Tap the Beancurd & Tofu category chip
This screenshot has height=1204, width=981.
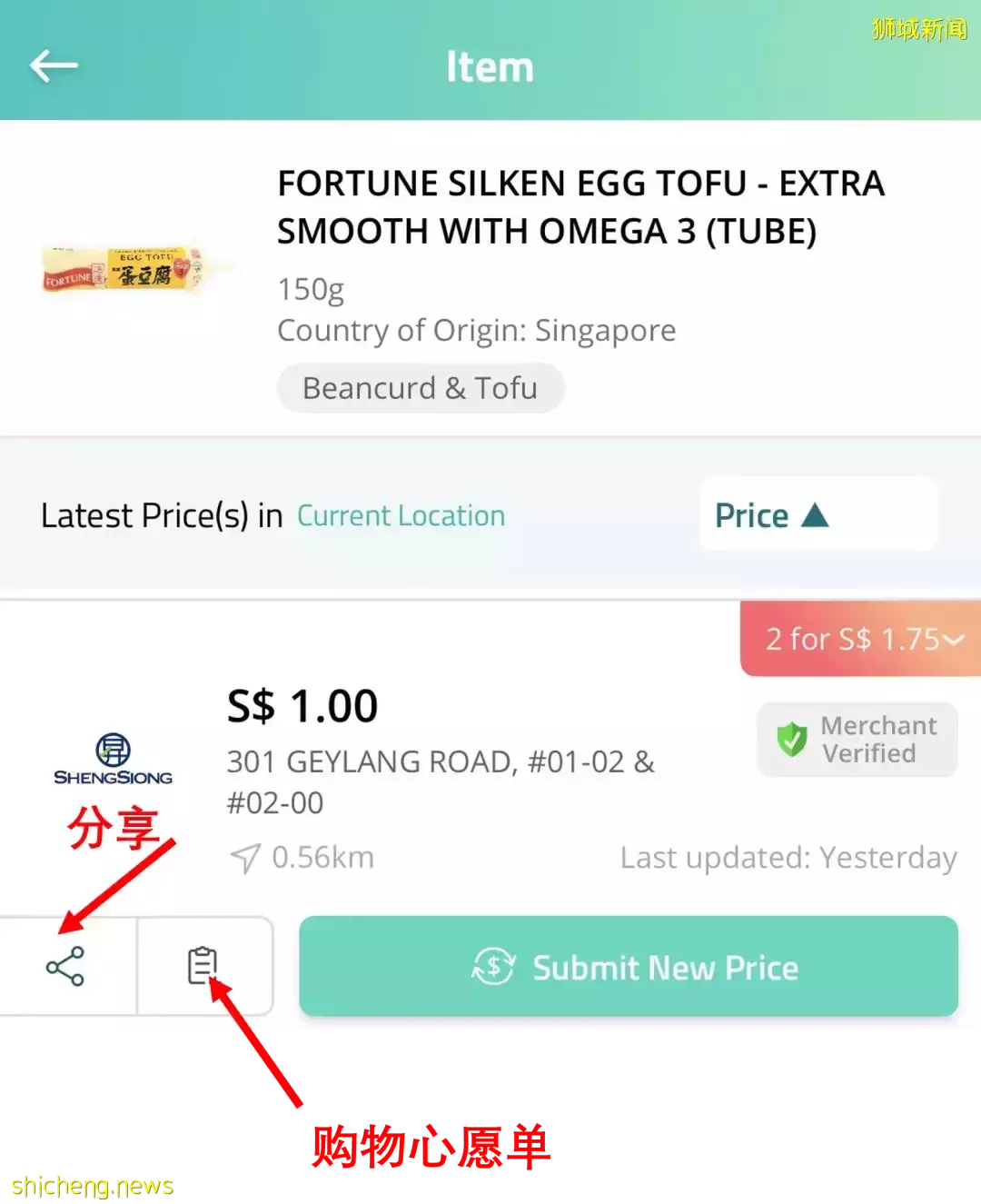[x=421, y=389]
